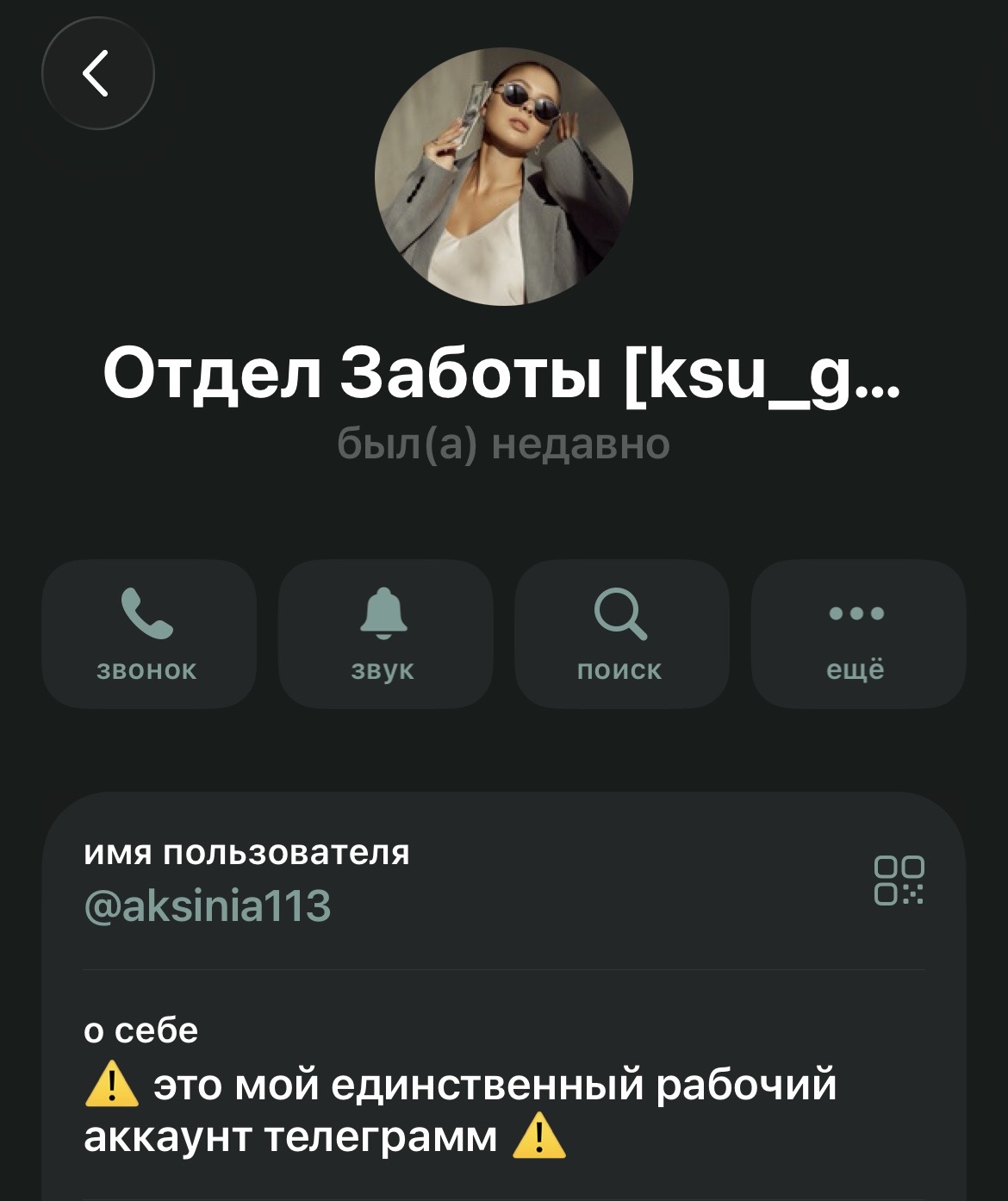Search the chat with the поиск button
This screenshot has width=1008, height=1201.
tap(621, 634)
